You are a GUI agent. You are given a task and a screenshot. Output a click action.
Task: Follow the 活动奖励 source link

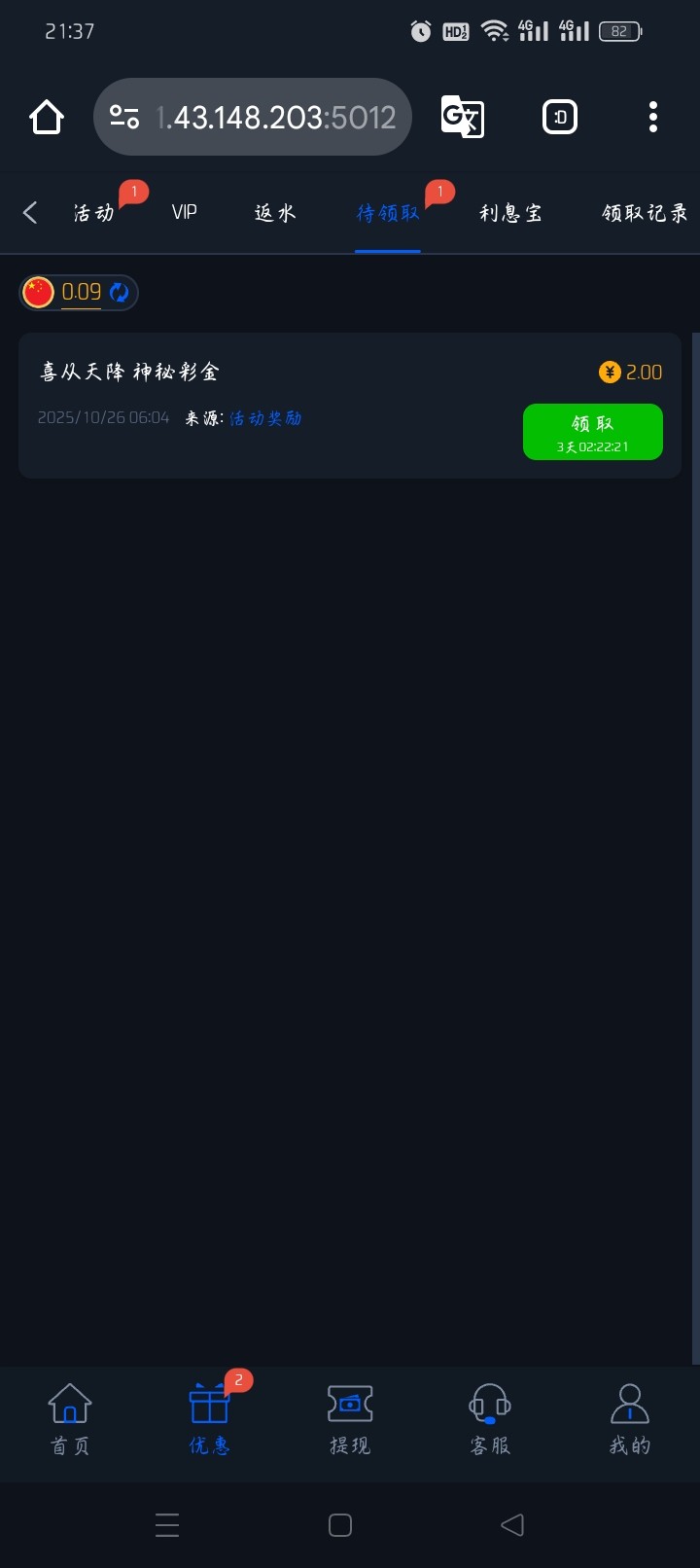tap(265, 418)
